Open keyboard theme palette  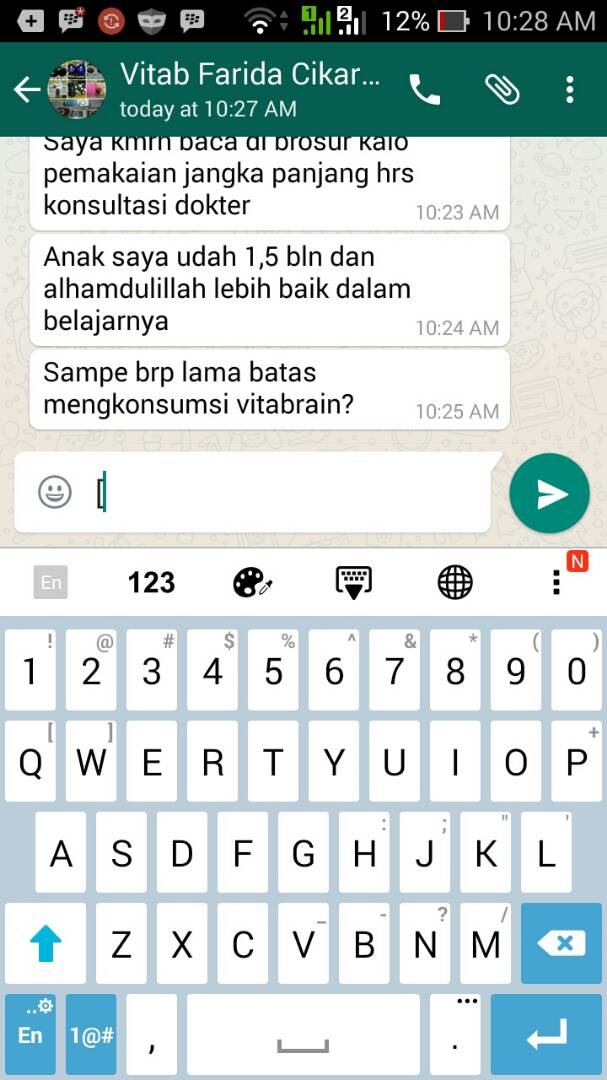[252, 582]
